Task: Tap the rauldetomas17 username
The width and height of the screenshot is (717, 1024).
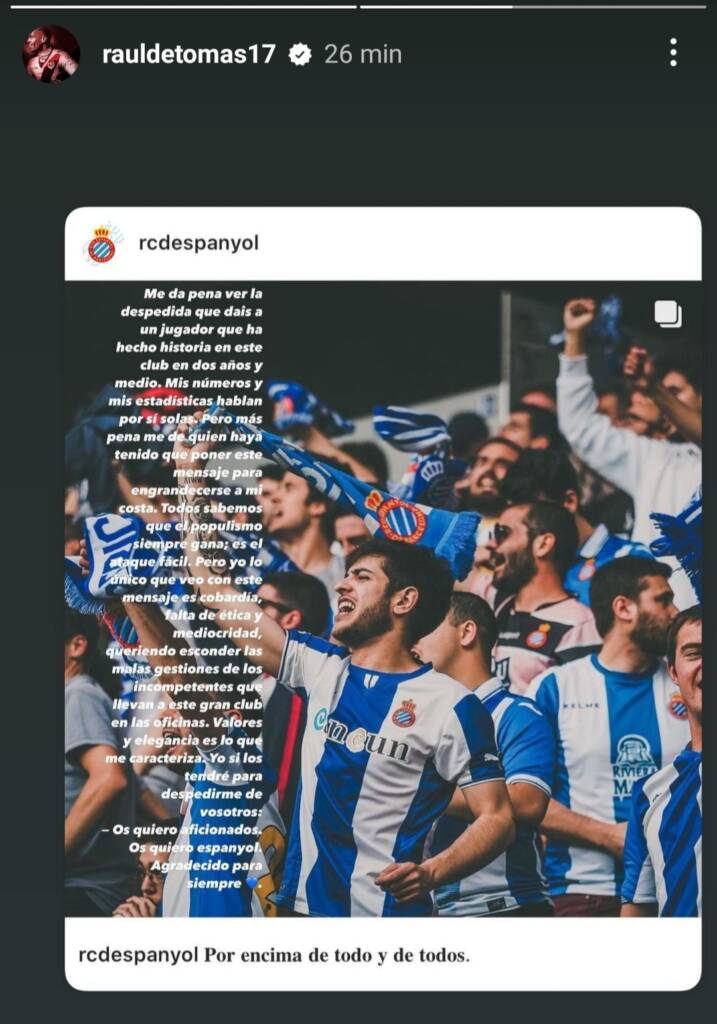Action: [188, 54]
